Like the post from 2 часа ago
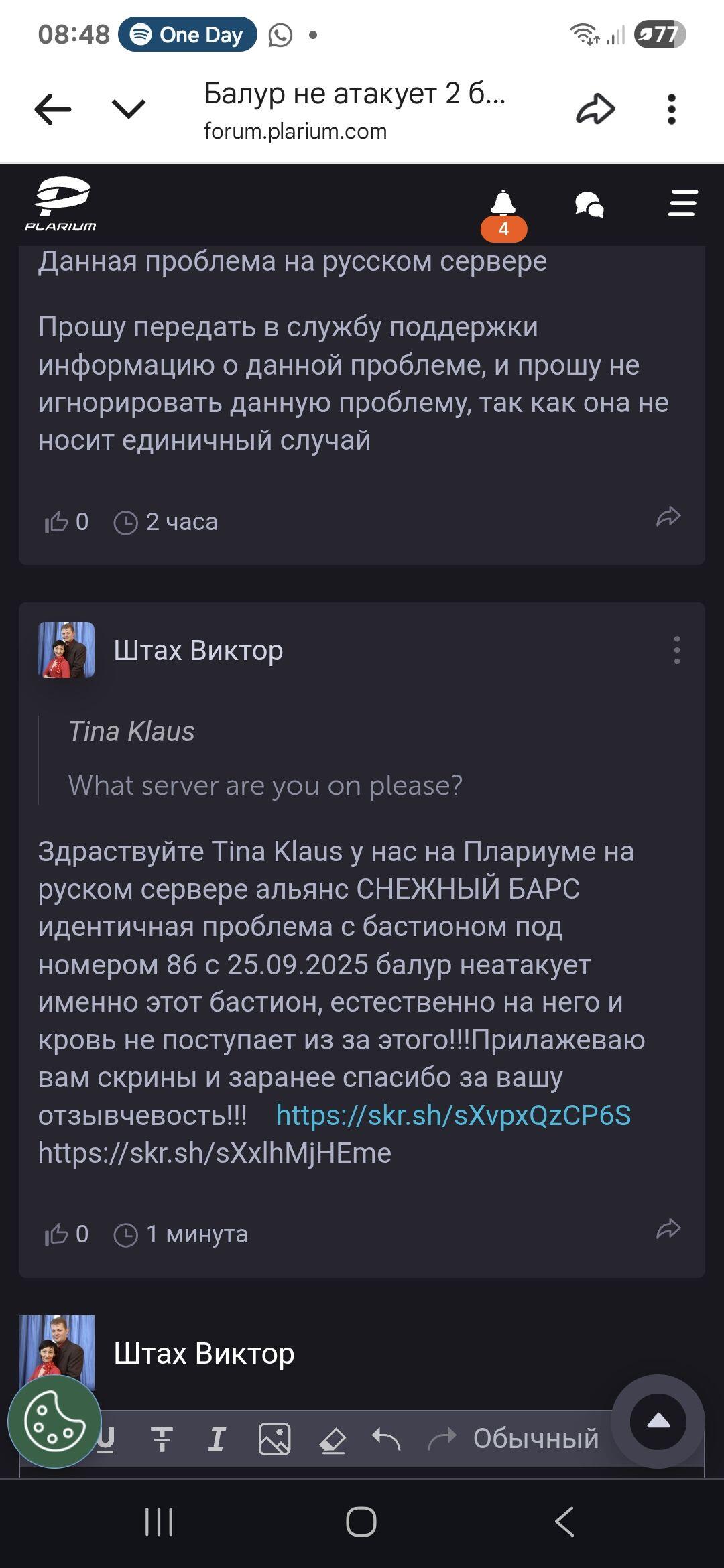The width and height of the screenshot is (724, 1568). point(57,522)
